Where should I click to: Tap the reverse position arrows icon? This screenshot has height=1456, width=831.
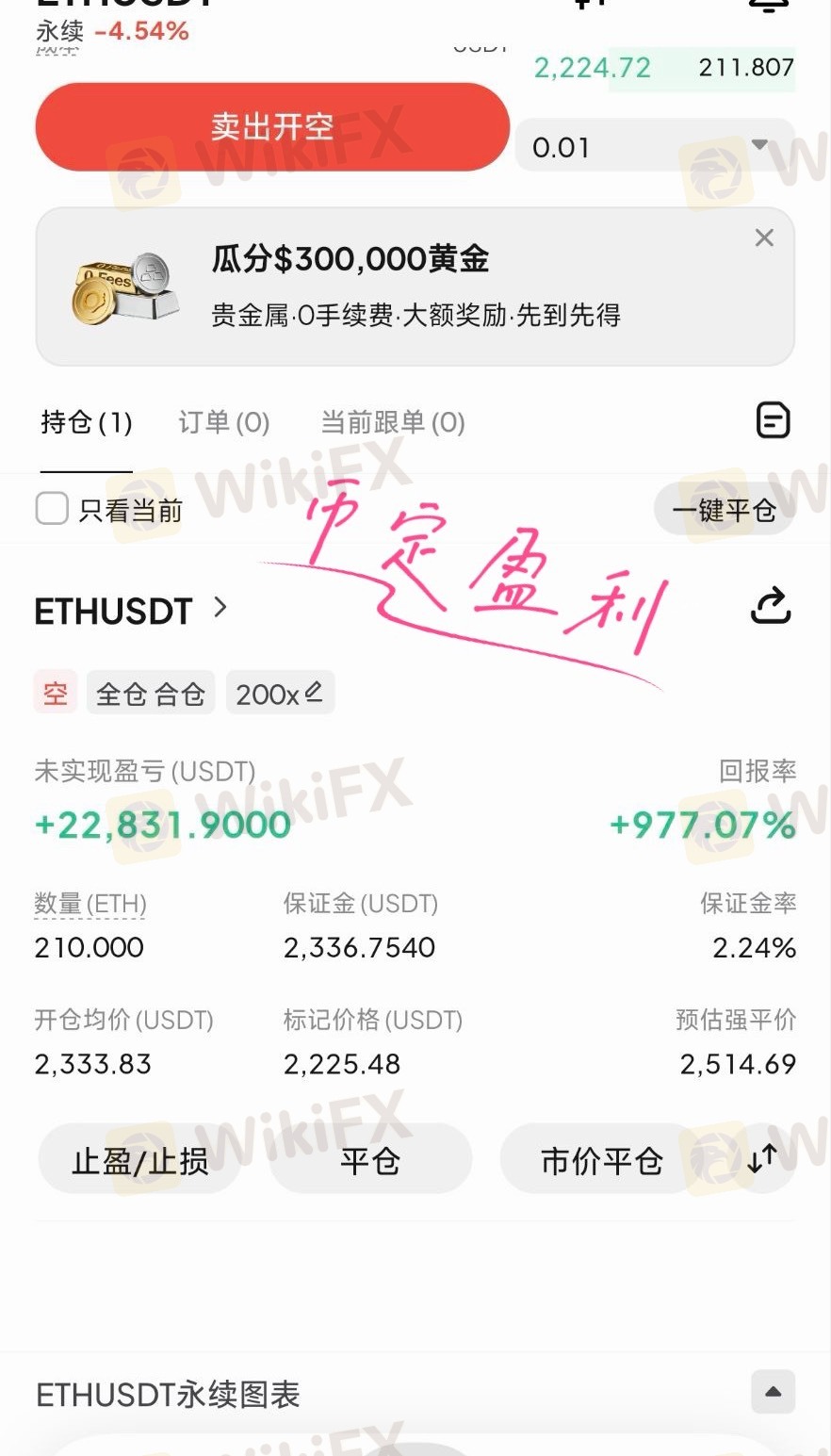coord(761,1159)
